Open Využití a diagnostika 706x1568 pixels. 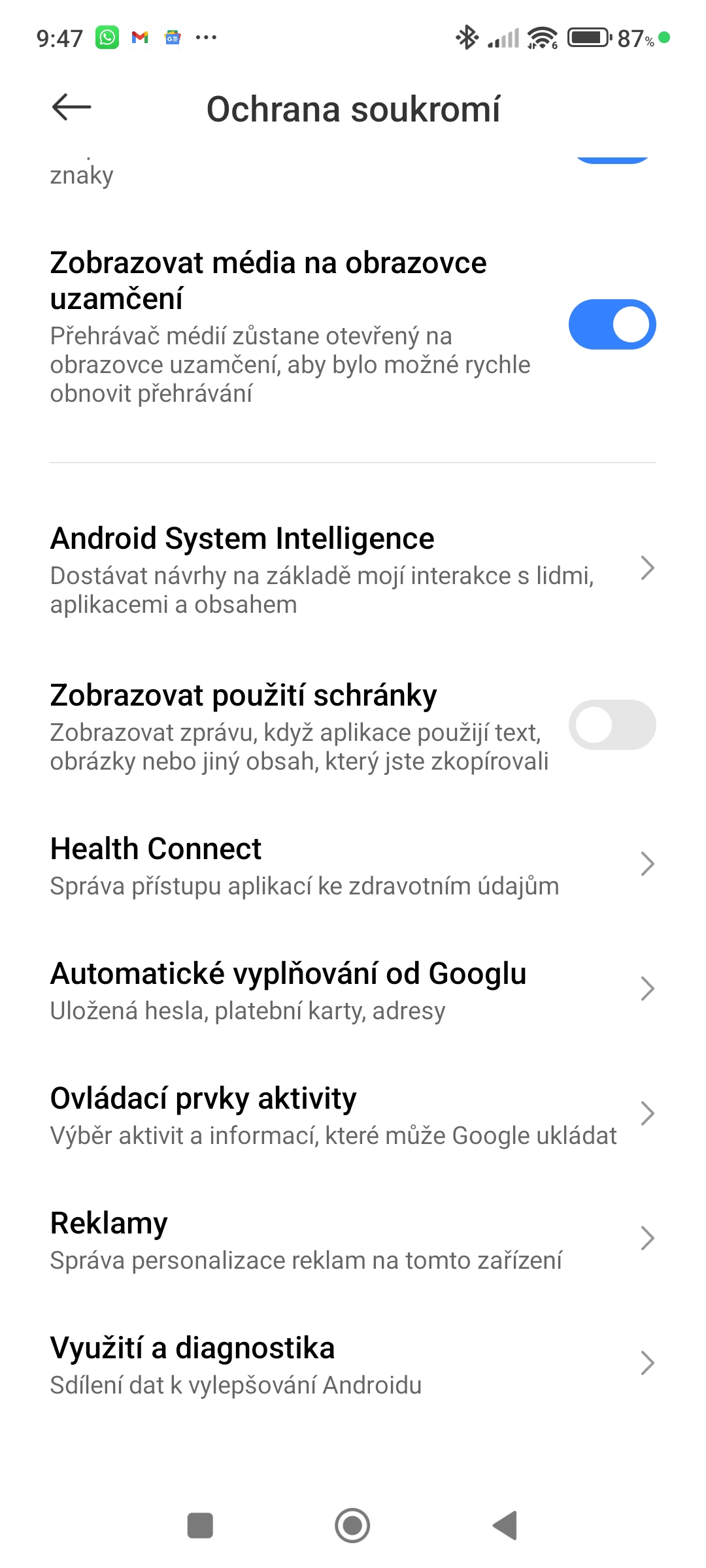click(353, 1364)
